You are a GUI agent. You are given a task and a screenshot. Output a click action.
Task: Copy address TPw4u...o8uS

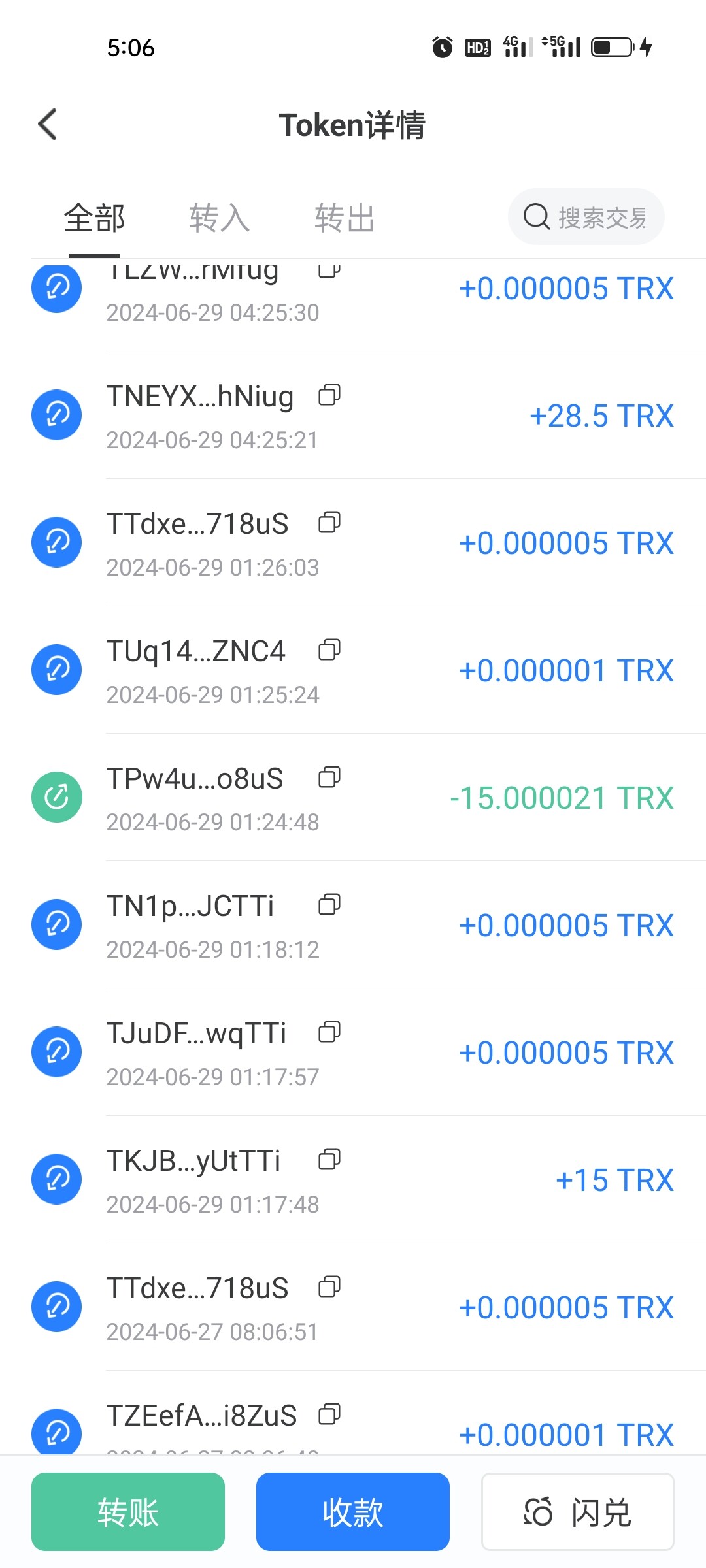(x=329, y=777)
